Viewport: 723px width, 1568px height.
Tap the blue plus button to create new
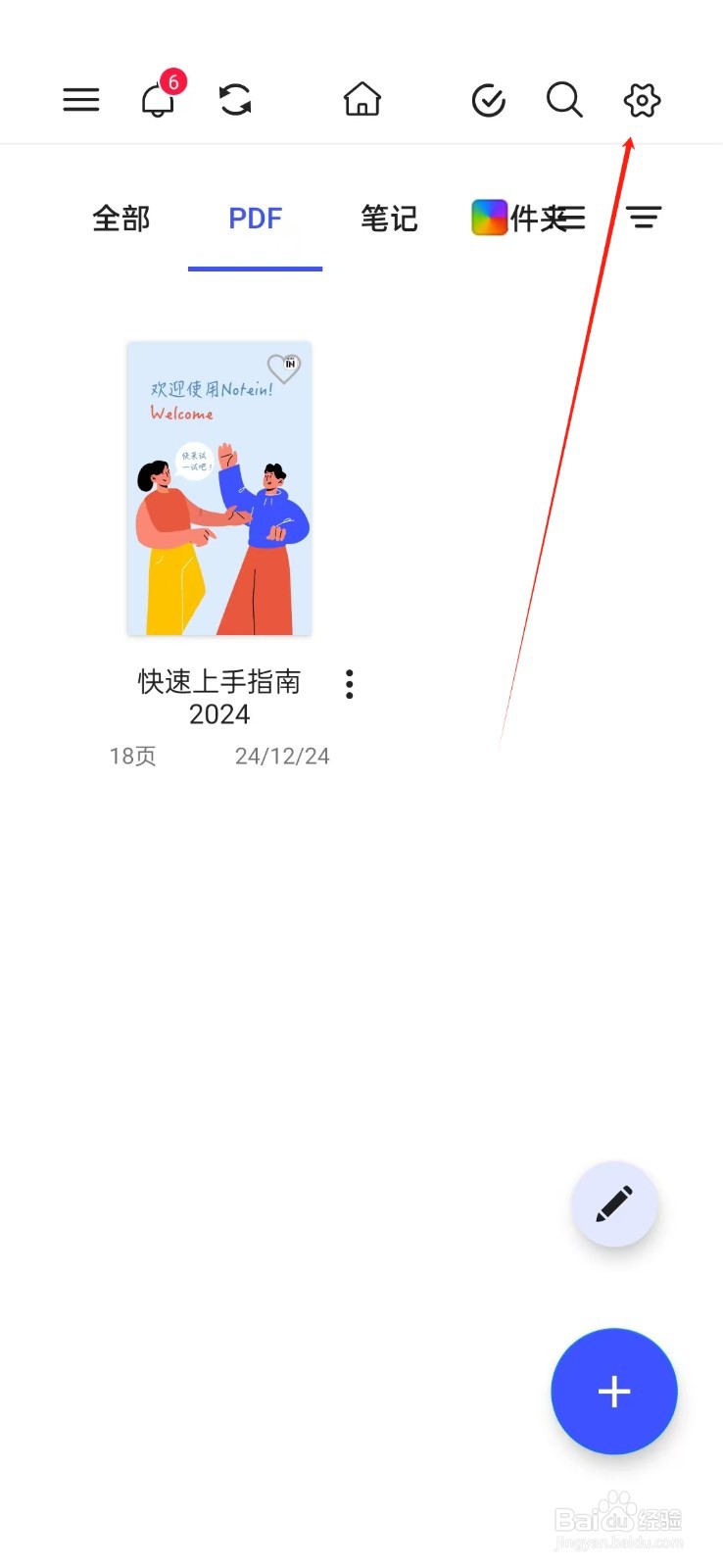pos(614,1392)
